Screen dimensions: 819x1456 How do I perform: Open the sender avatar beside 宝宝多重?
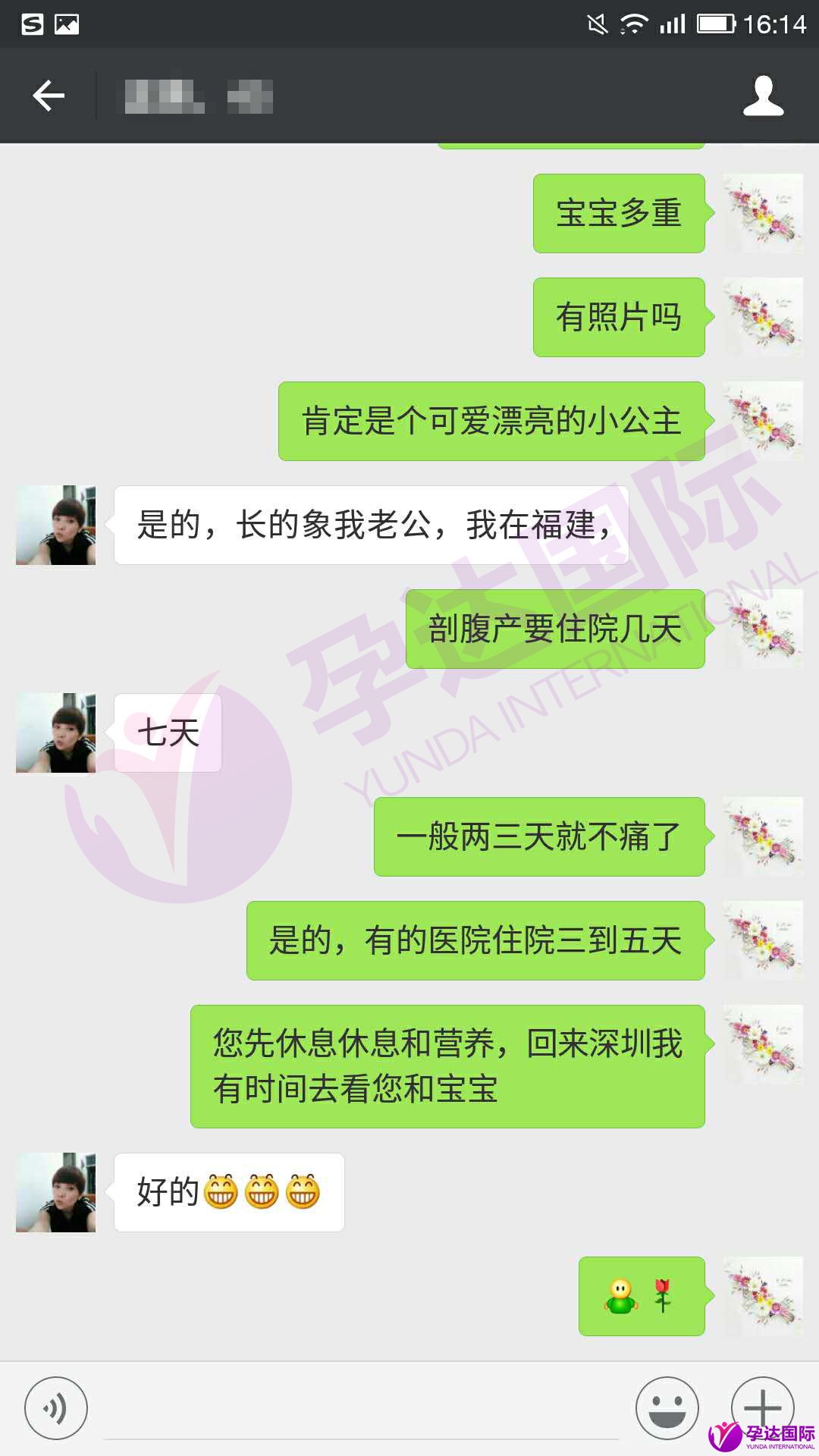[763, 213]
